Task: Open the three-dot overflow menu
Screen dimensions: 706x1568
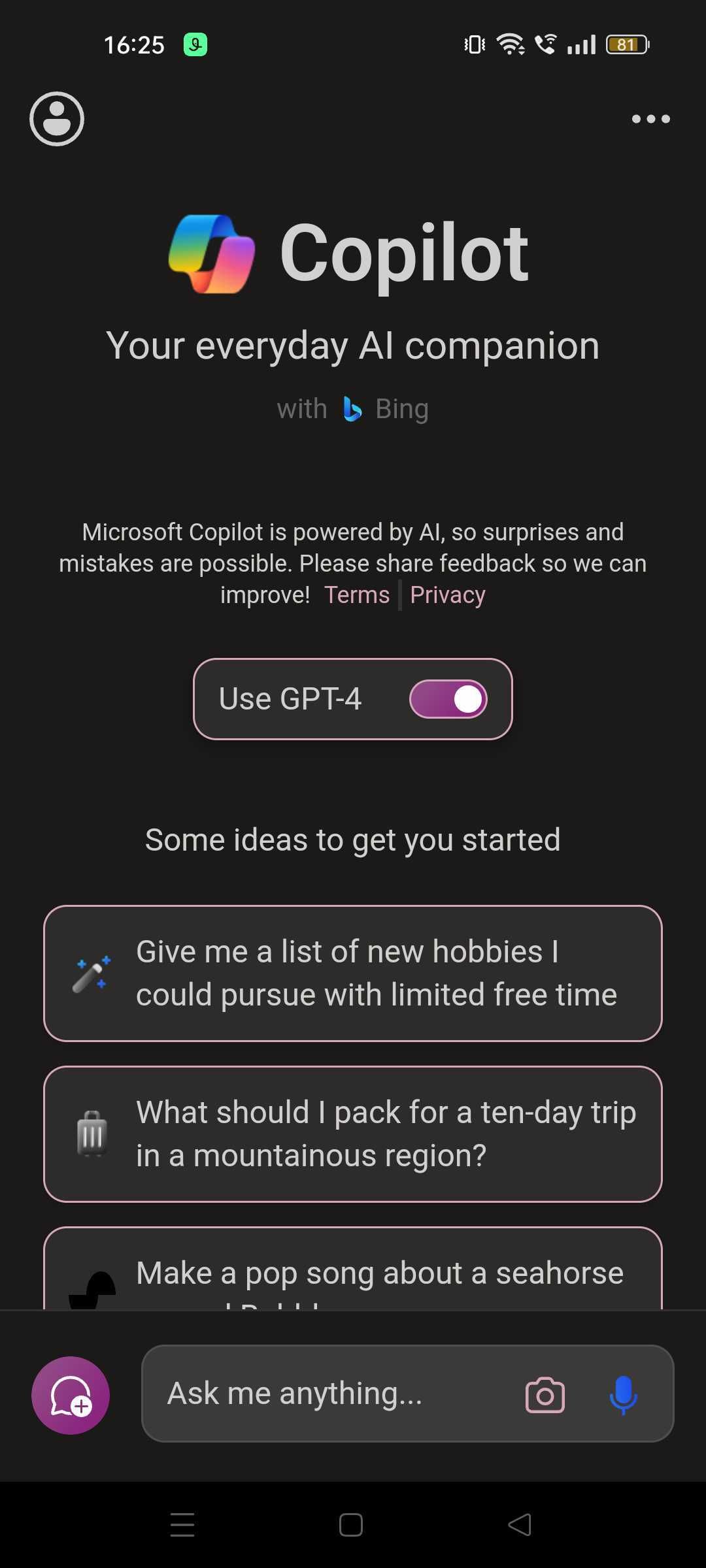Action: pos(650,119)
